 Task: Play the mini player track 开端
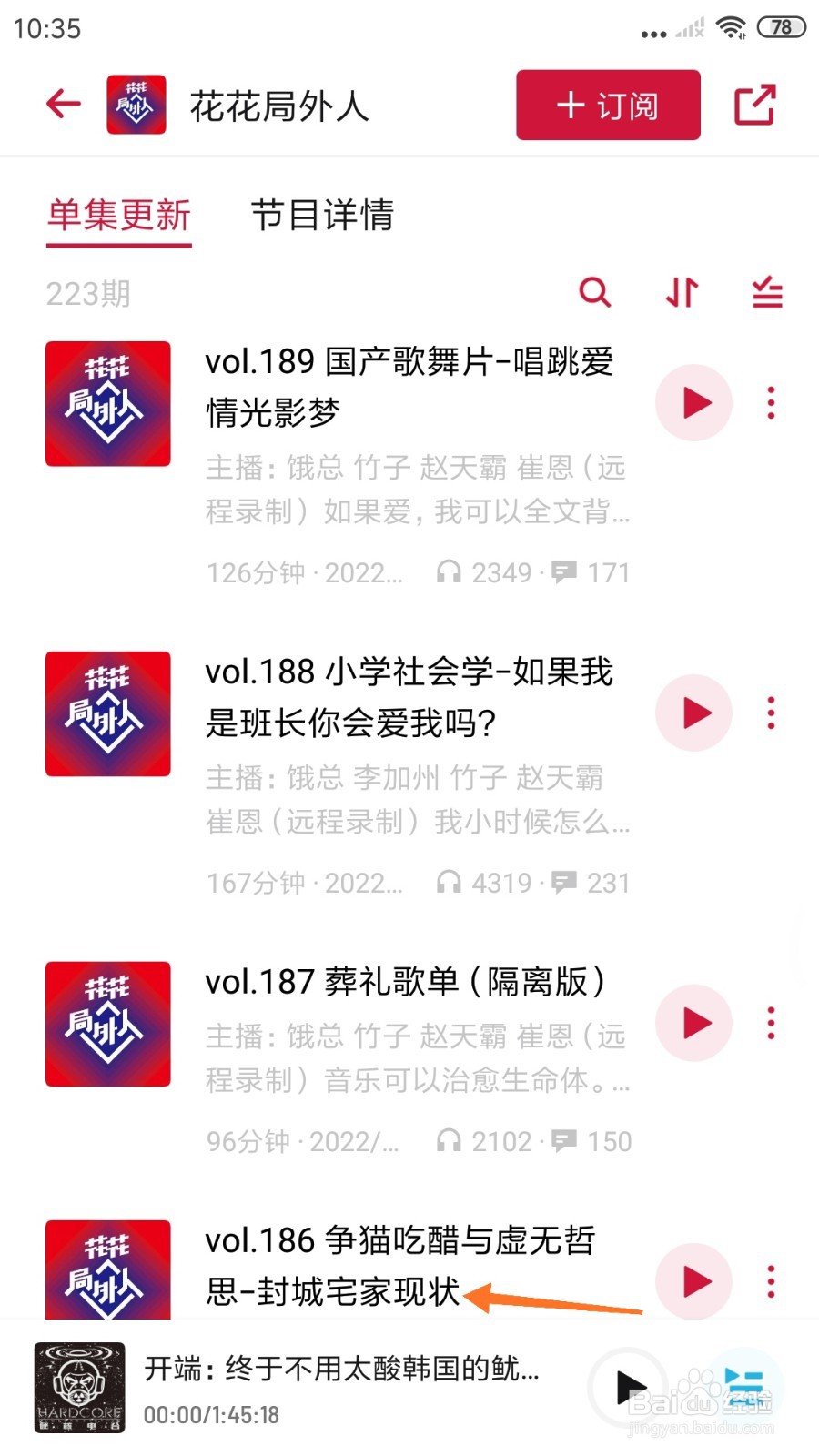pos(630,1387)
